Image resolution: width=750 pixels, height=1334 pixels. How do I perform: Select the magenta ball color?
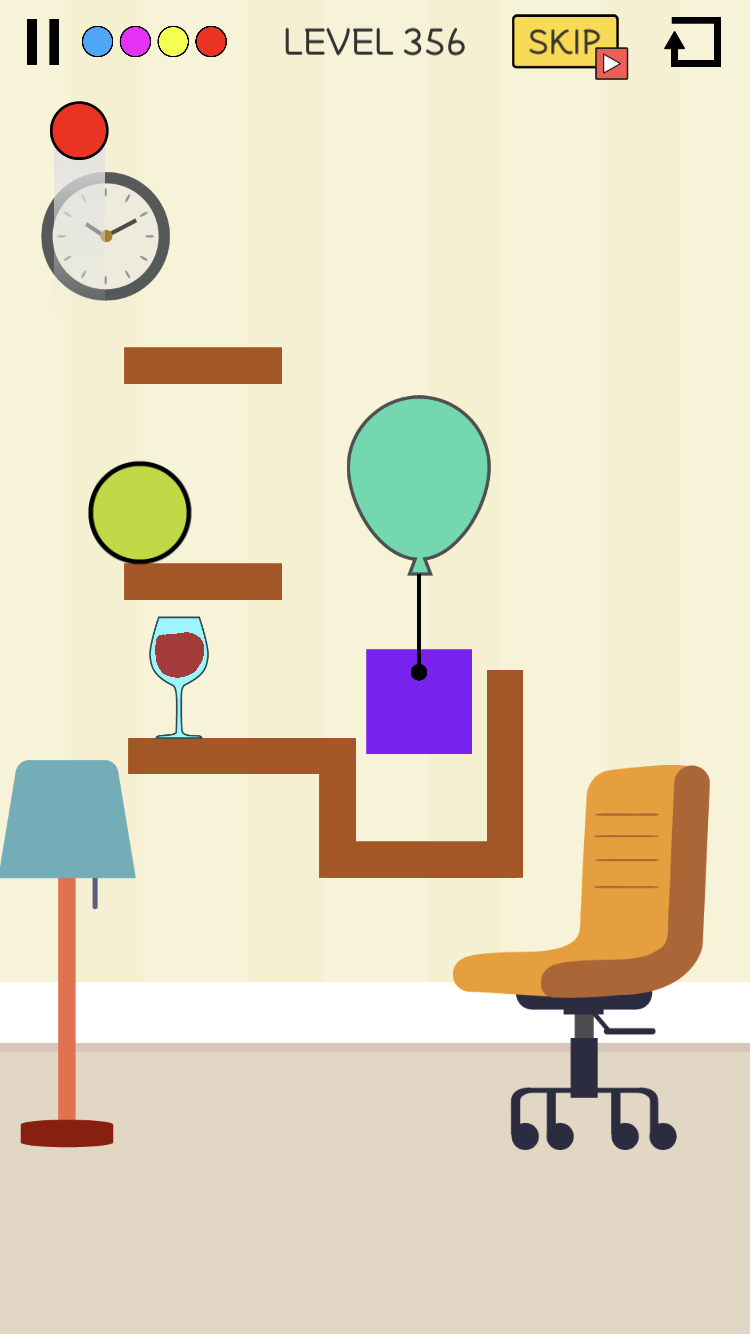[x=135, y=42]
